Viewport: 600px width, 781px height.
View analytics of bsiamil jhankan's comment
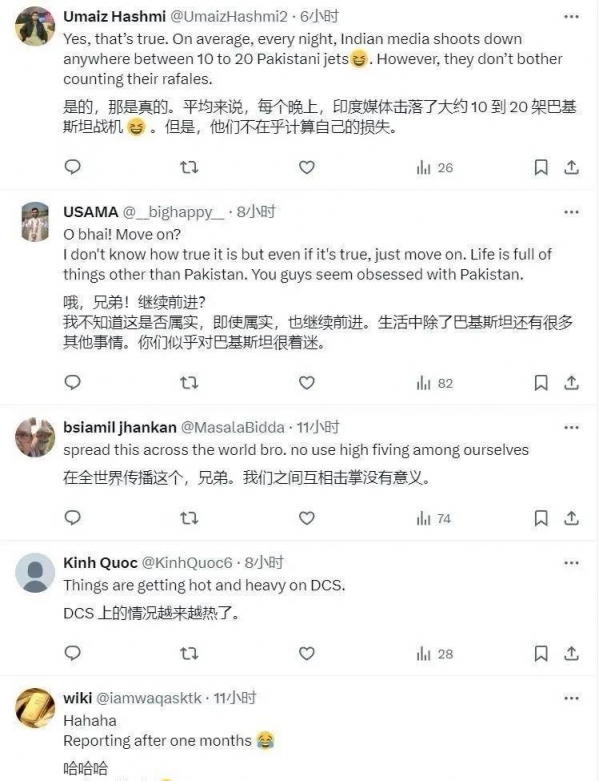433,518
